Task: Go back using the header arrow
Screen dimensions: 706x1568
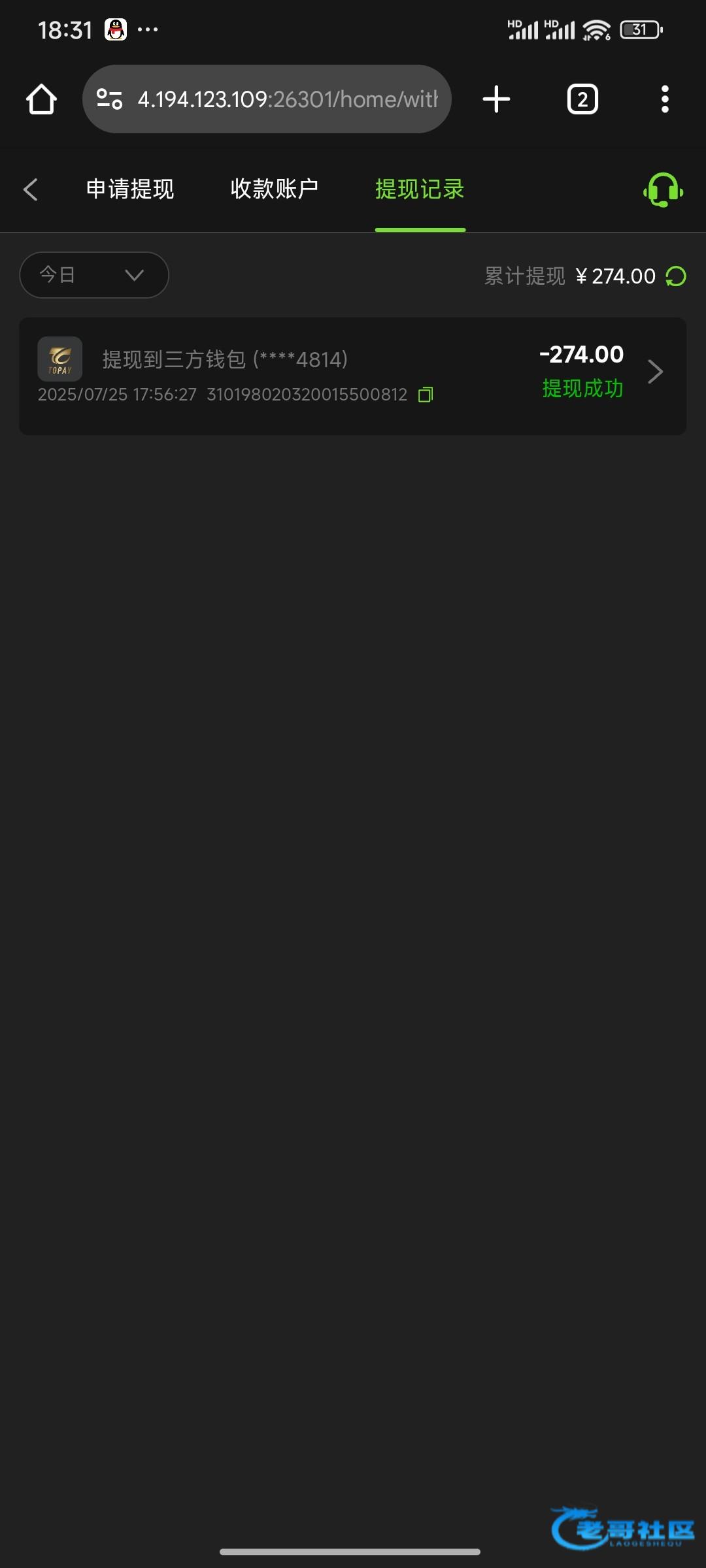Action: tap(31, 189)
